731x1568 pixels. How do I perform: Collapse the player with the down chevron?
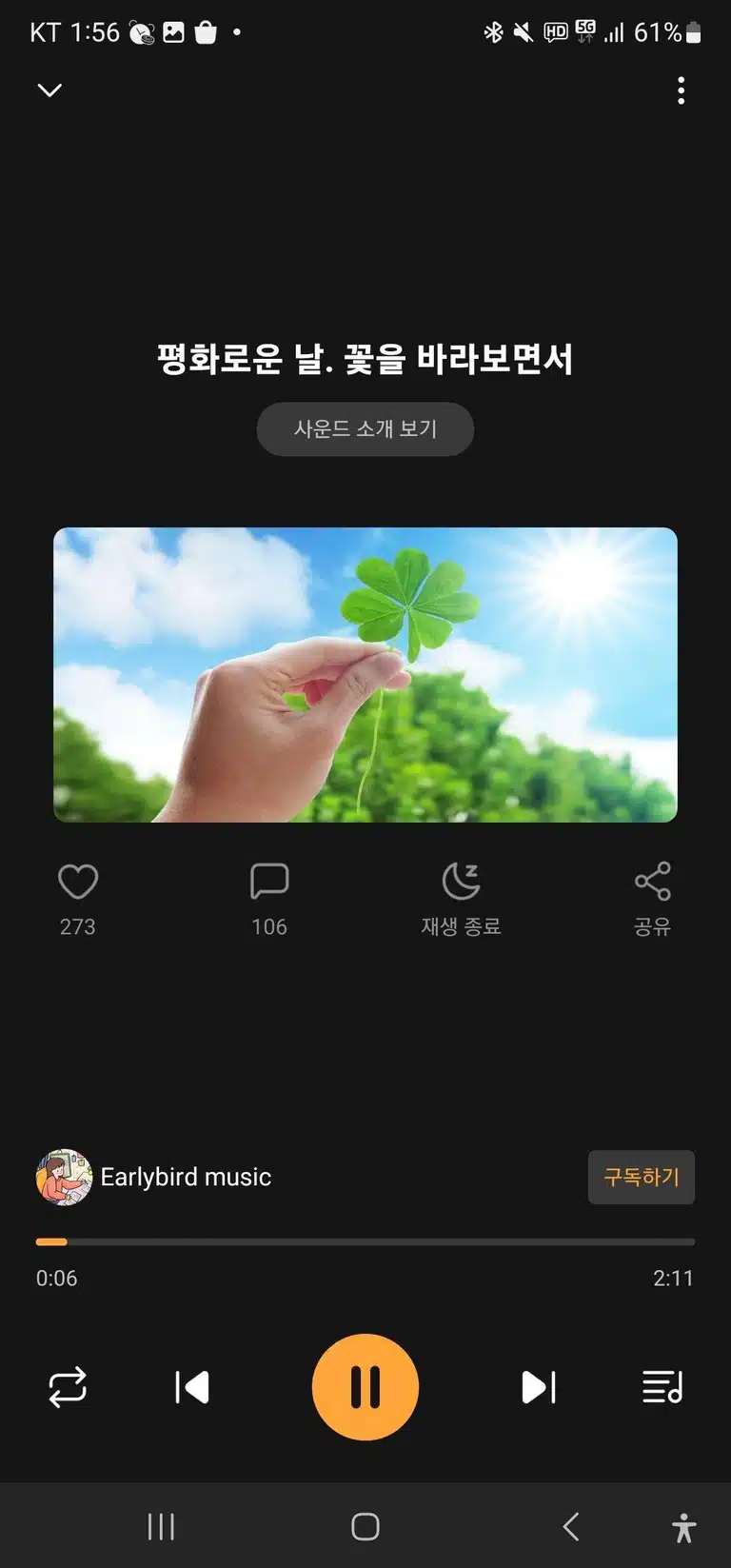[x=49, y=89]
